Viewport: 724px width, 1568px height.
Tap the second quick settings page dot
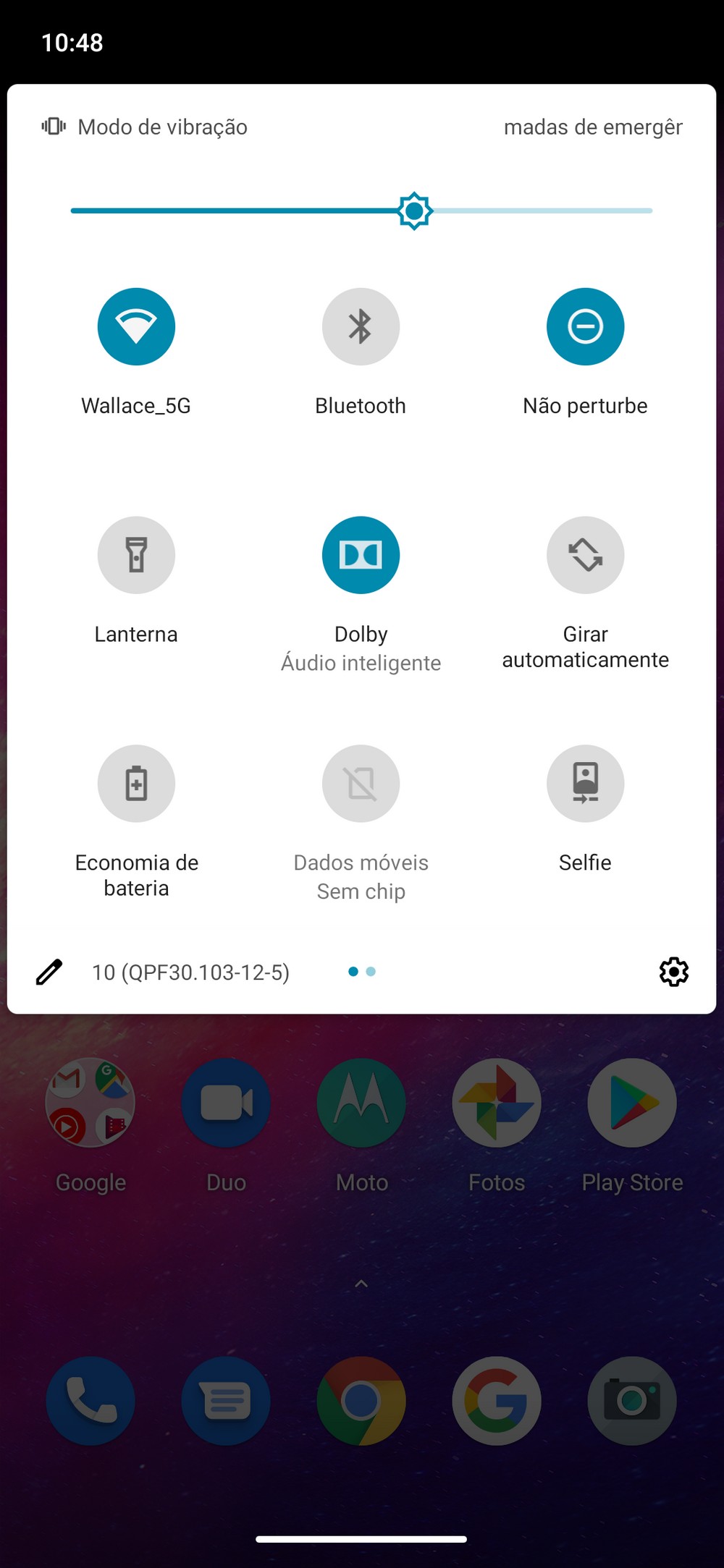coord(371,972)
